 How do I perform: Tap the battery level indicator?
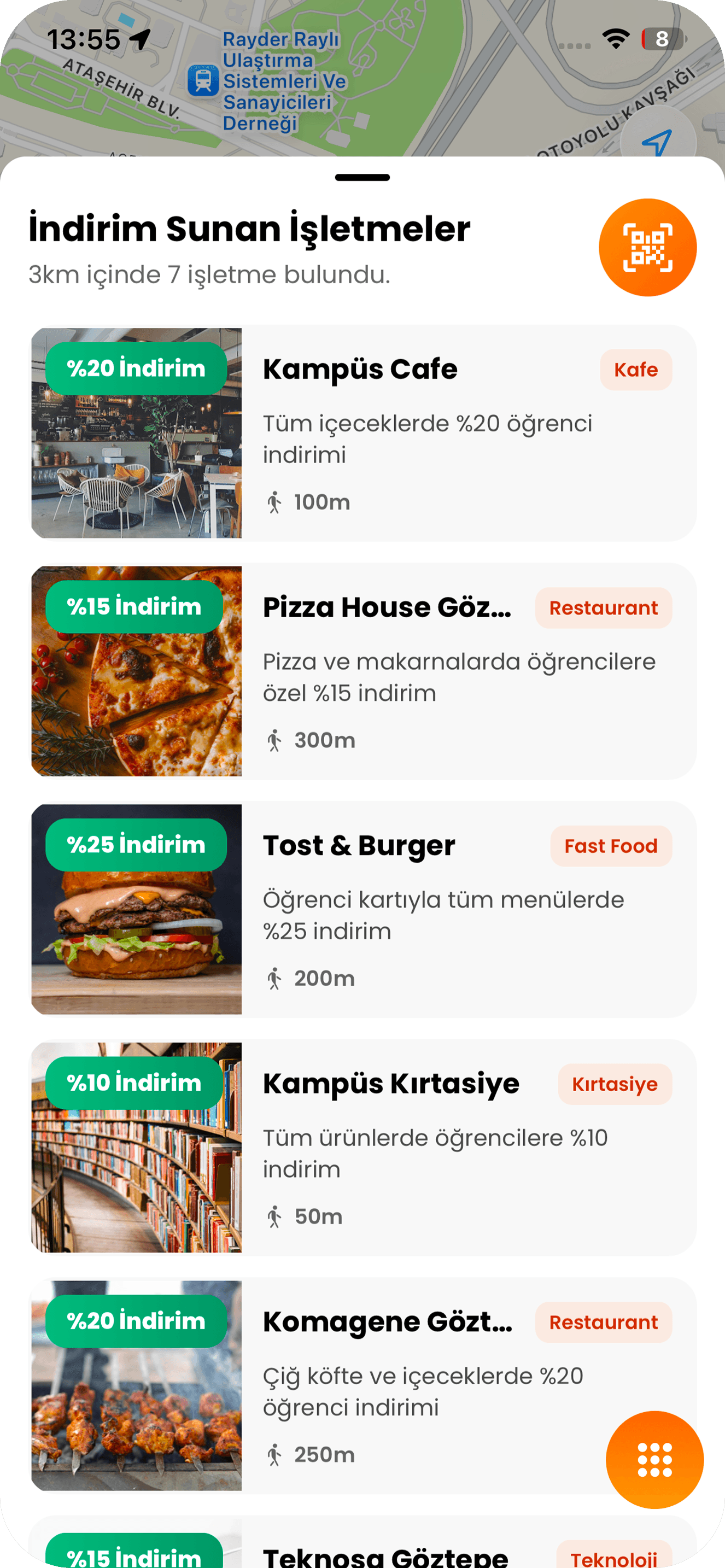664,38
